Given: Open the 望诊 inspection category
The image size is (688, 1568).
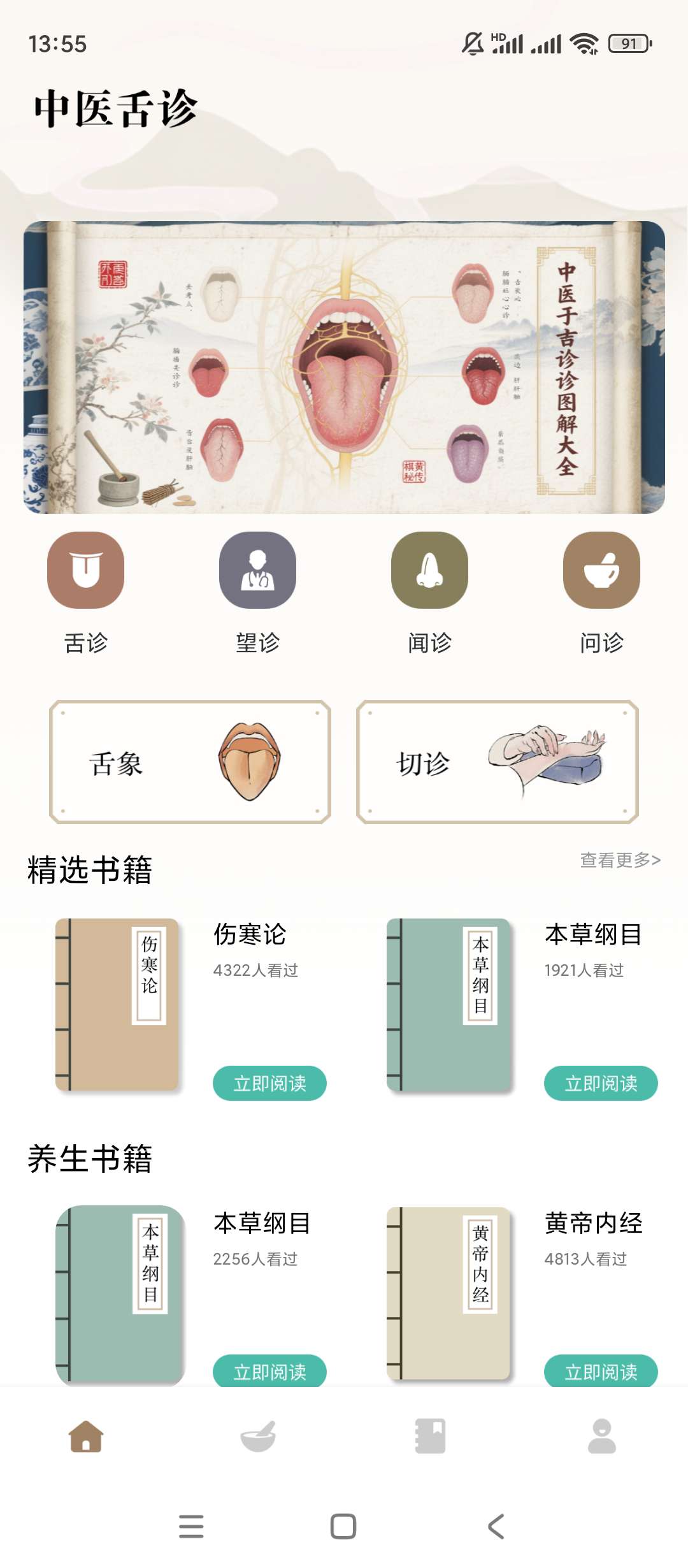Looking at the screenshot, I should (x=257, y=570).
